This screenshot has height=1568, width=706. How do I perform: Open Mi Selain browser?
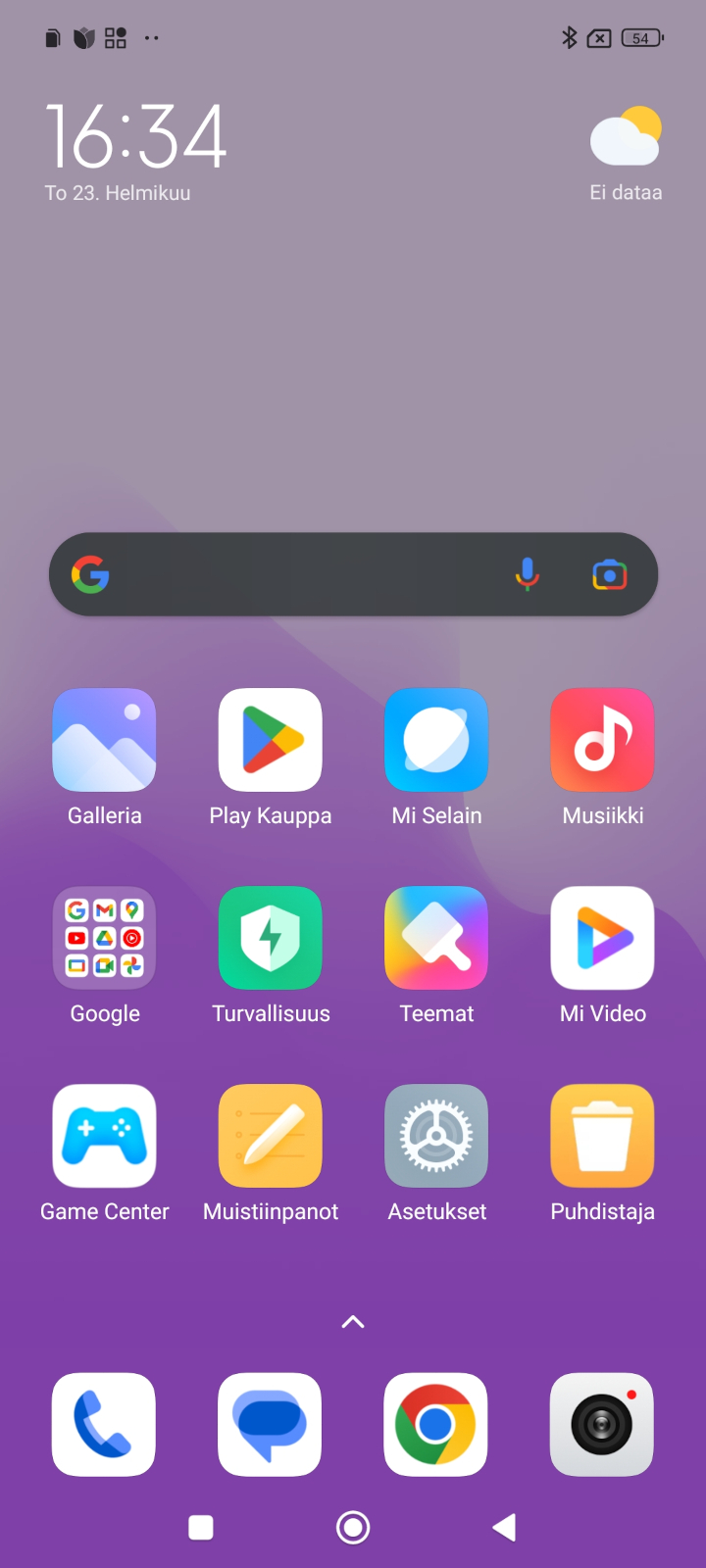436,740
